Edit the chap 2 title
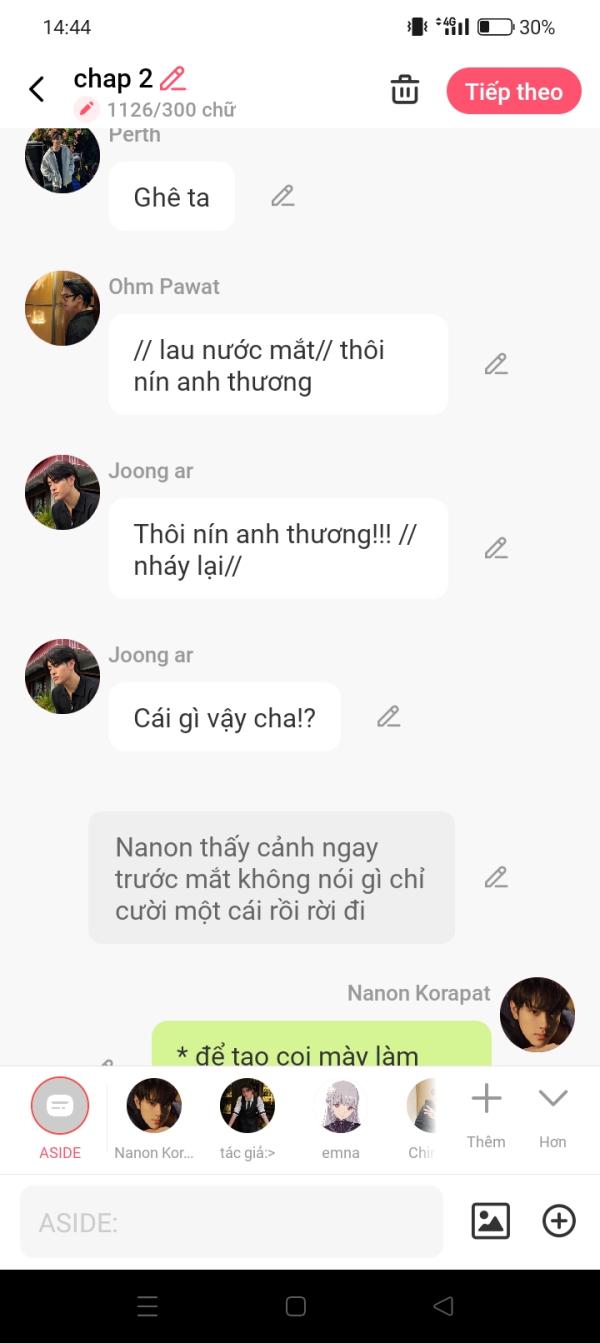 point(173,78)
